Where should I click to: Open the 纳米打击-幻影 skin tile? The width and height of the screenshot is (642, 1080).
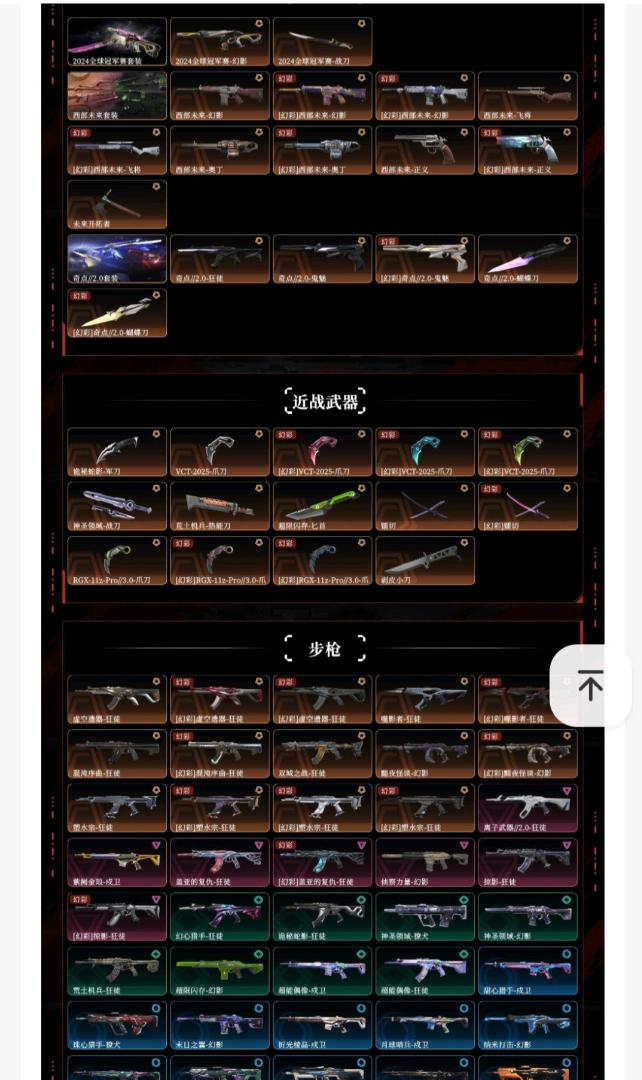coord(527,1024)
